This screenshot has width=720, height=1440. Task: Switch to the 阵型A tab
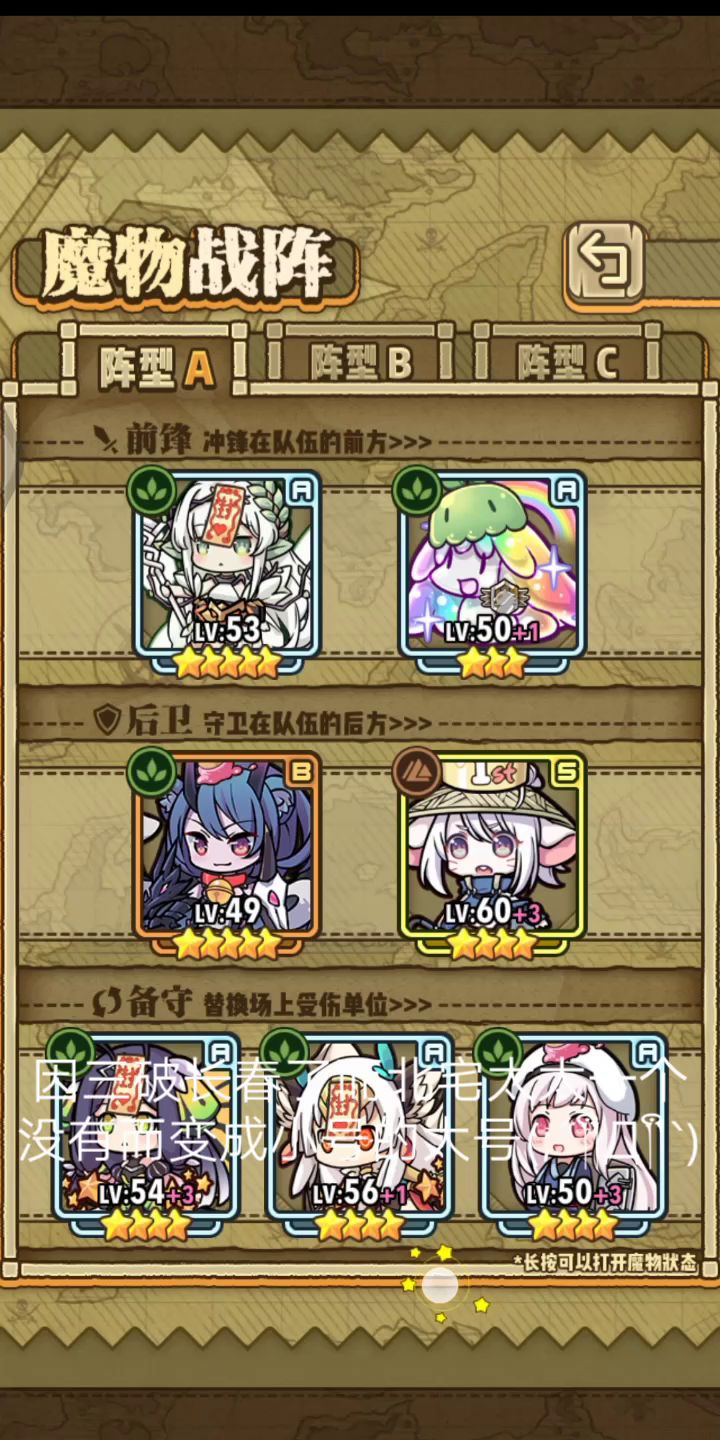tap(157, 366)
